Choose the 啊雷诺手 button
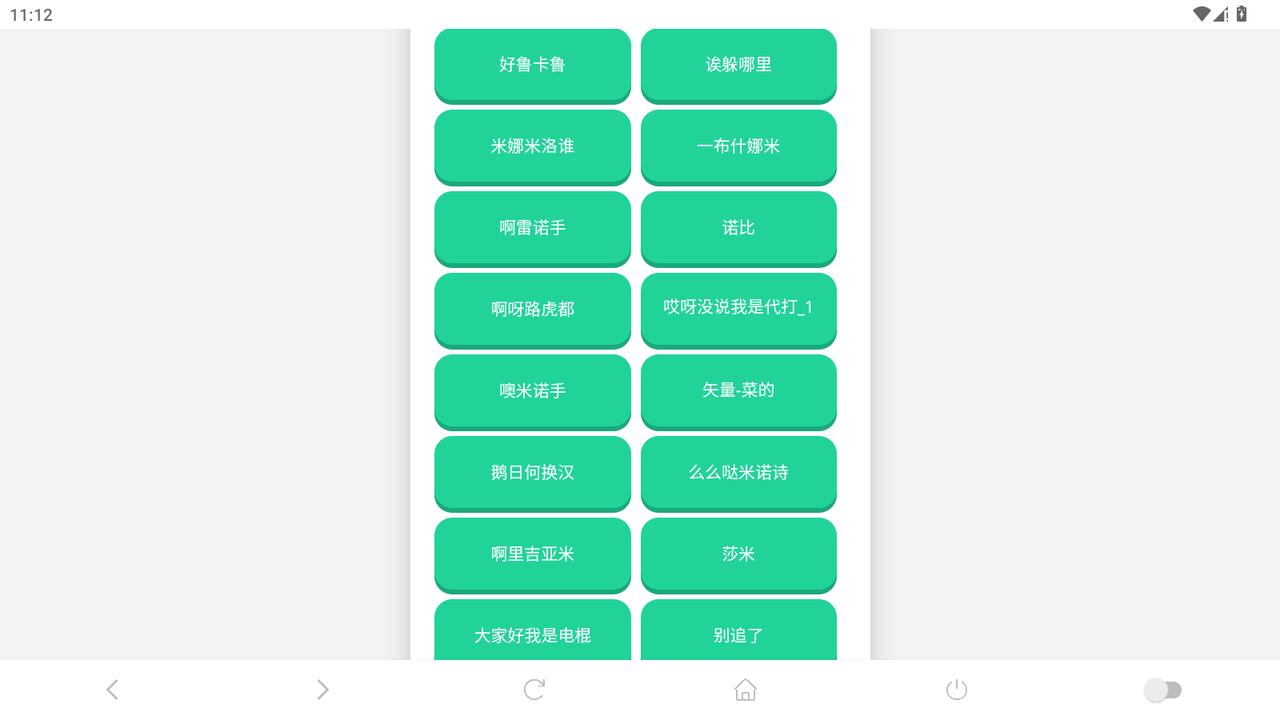1280x720 pixels. pos(532,228)
